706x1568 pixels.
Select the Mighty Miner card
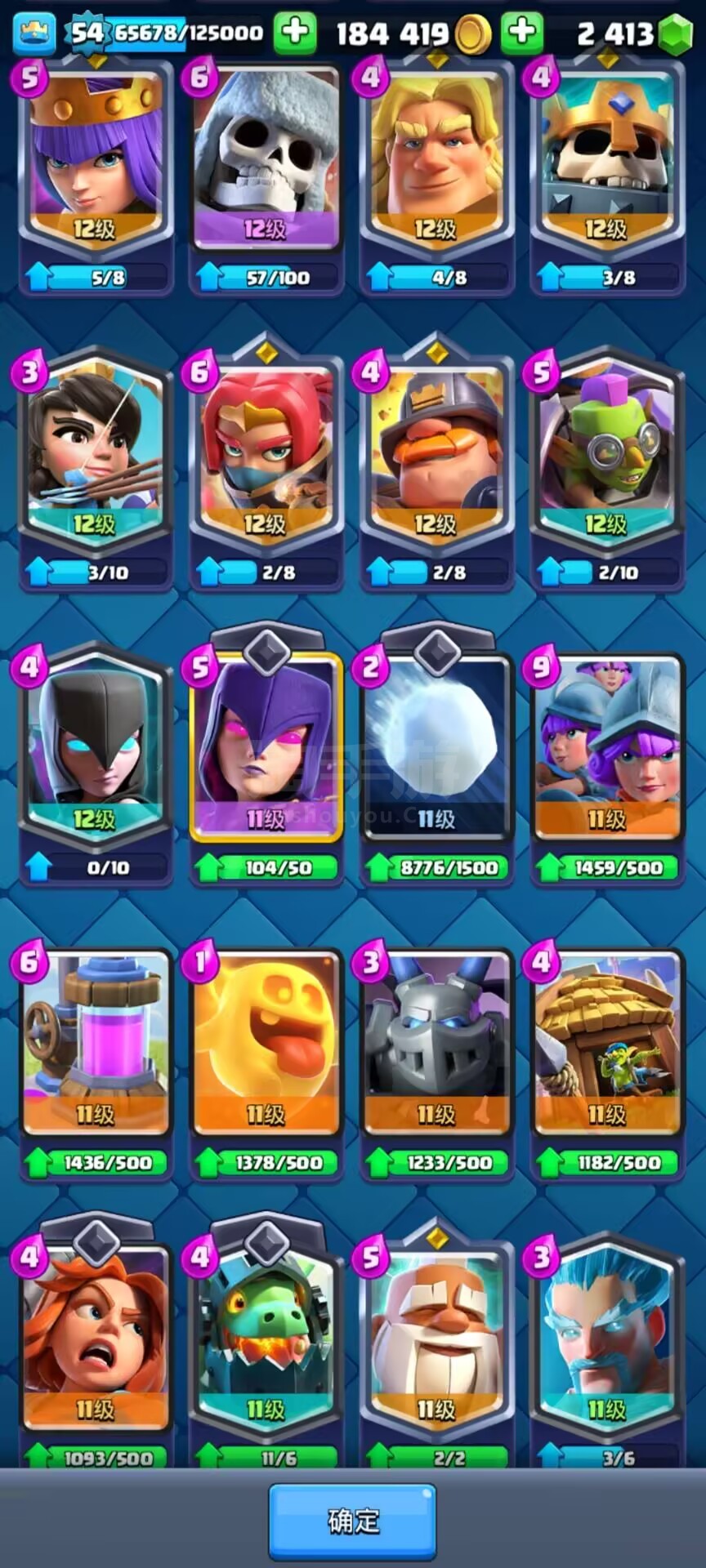436,470
